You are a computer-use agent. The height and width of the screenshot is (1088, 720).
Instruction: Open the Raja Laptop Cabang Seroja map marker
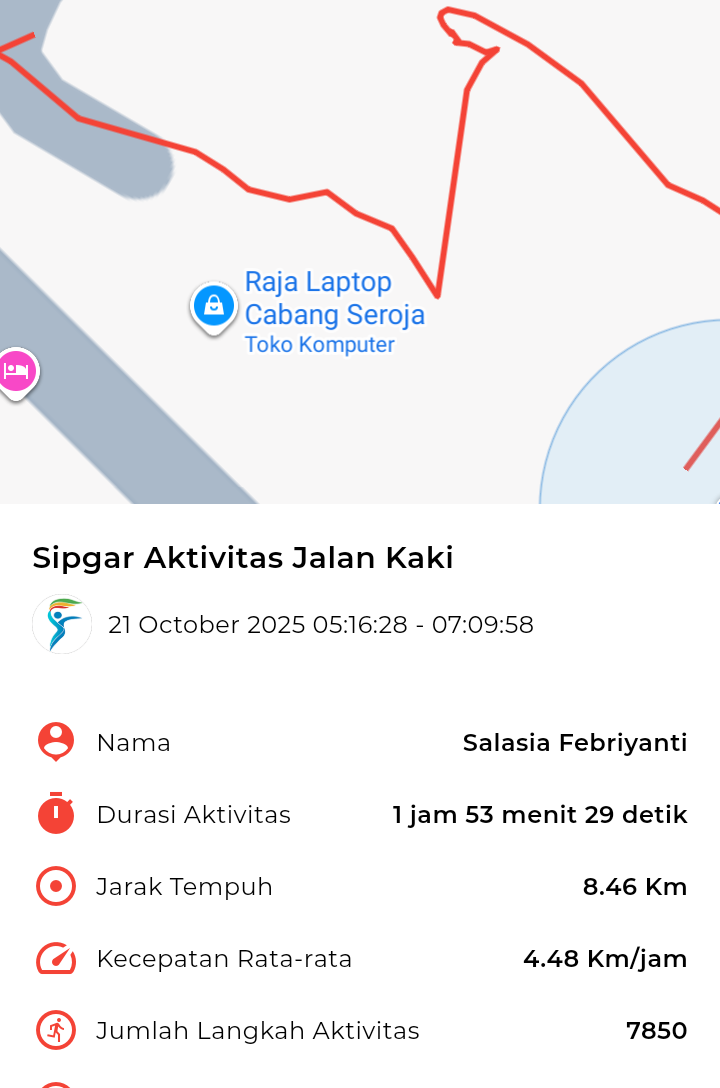pyautogui.click(x=213, y=306)
